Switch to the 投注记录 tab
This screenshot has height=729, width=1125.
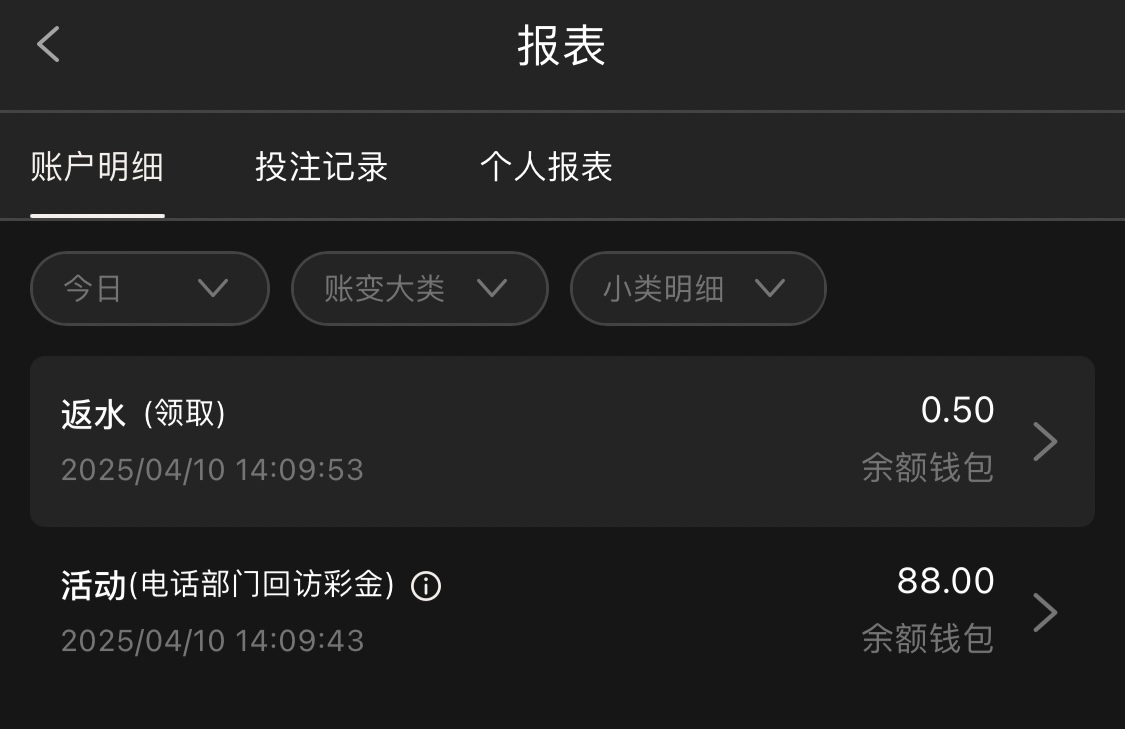tap(321, 167)
